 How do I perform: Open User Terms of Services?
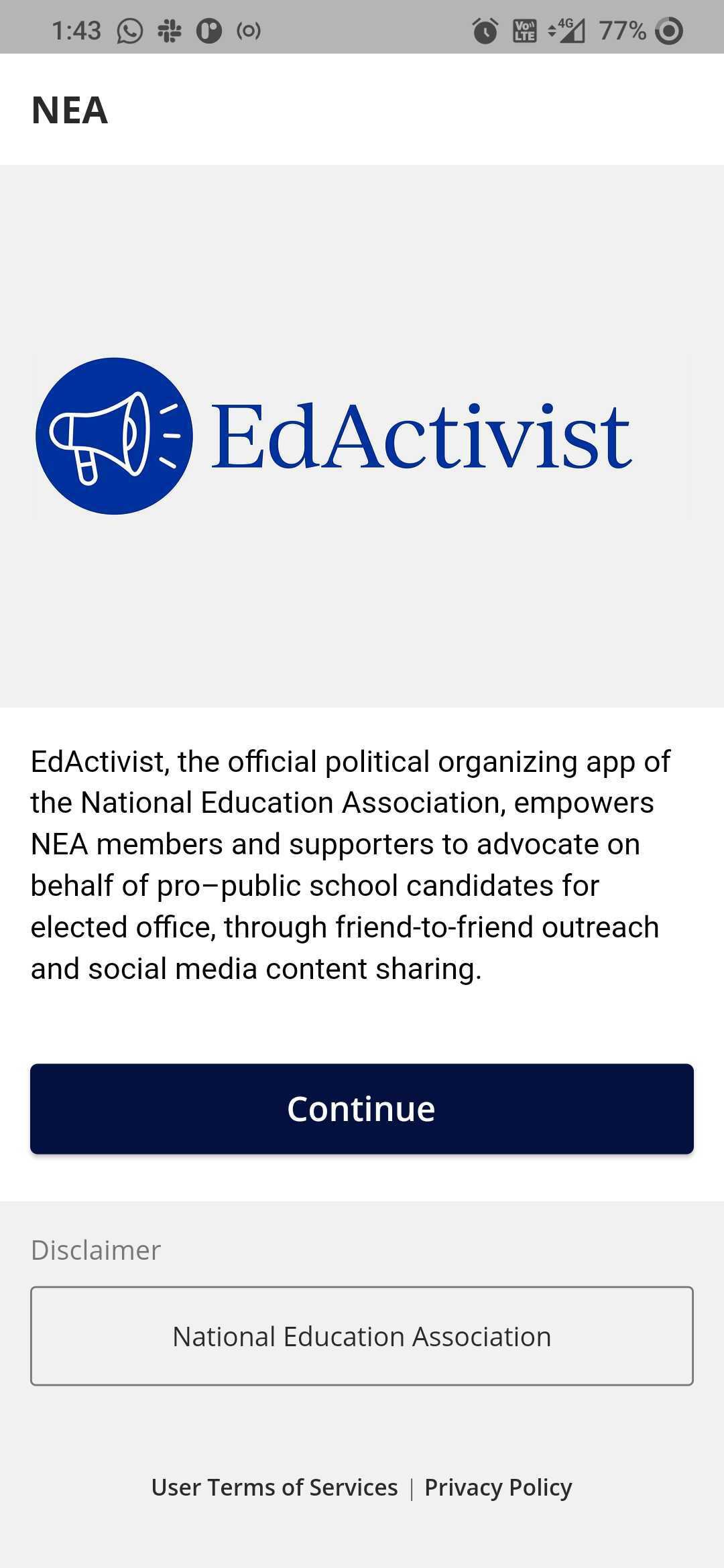pos(275,1487)
